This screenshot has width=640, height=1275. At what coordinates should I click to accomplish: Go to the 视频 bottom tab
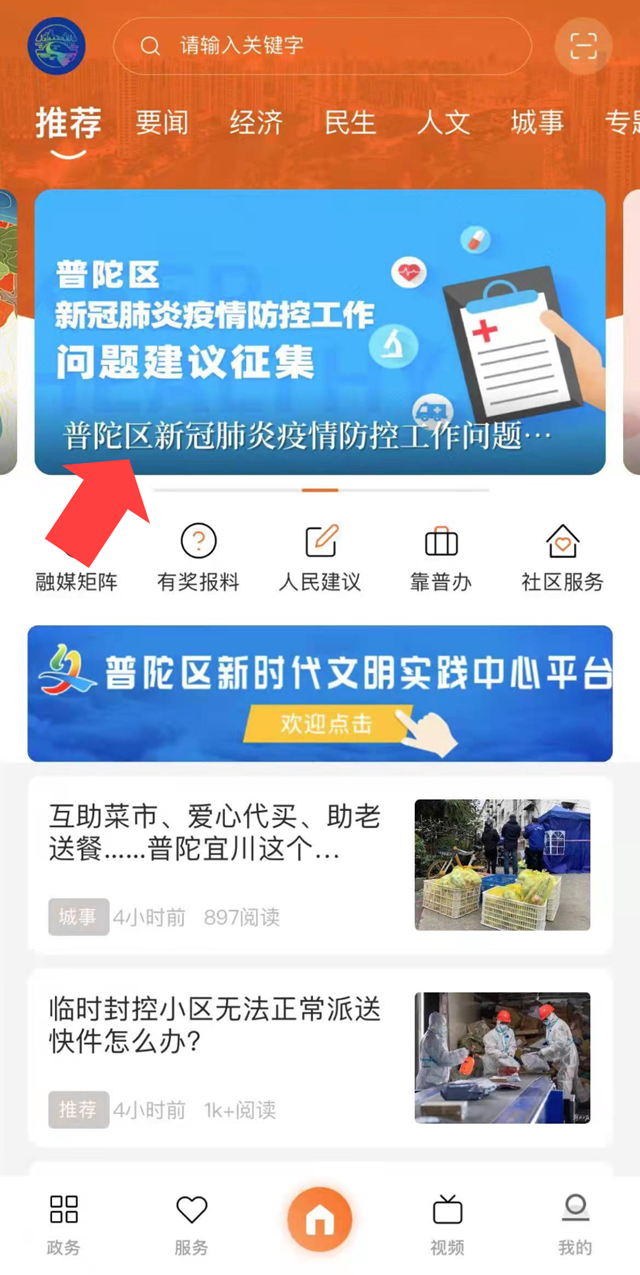(447, 1224)
